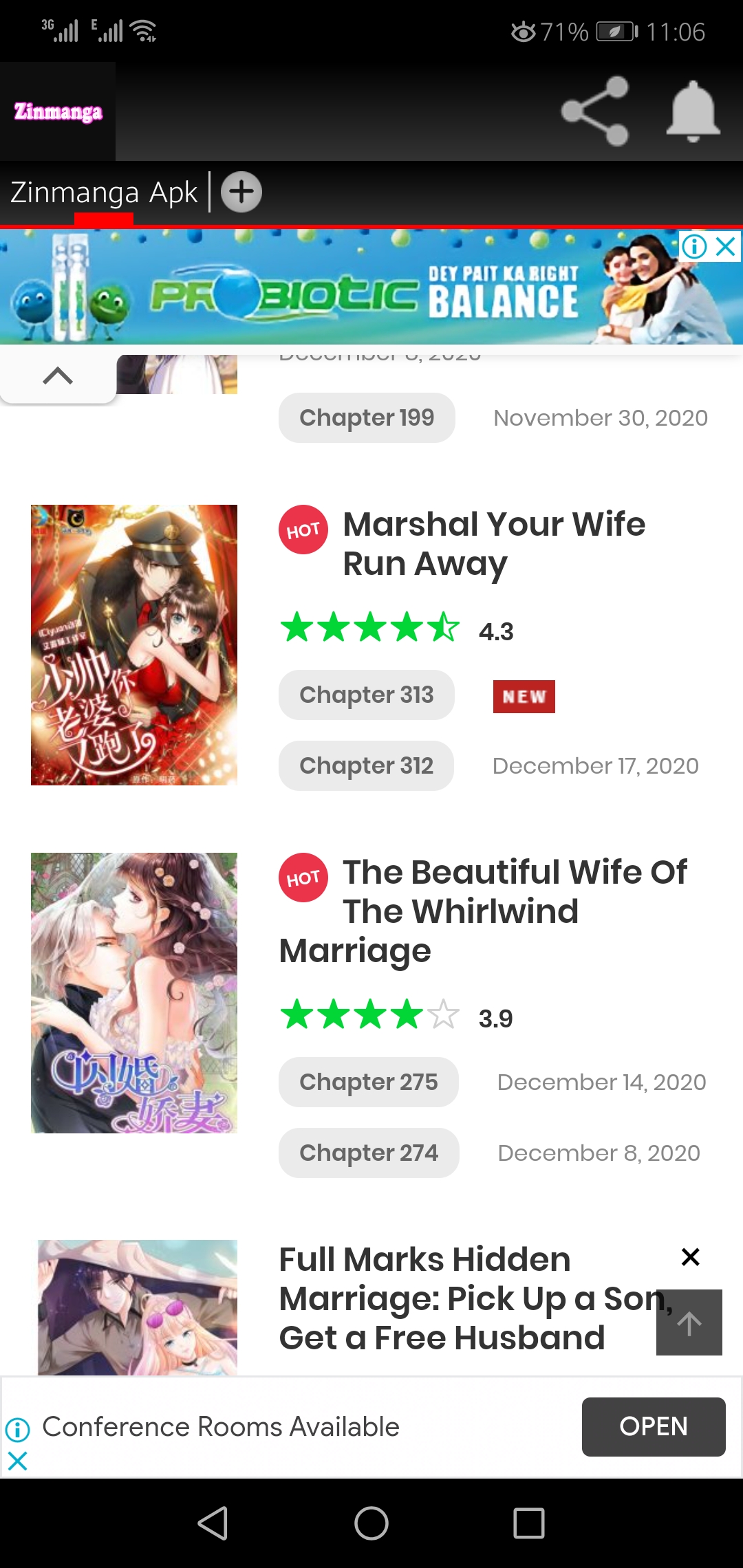Collapse using the up chevron button

(58, 375)
